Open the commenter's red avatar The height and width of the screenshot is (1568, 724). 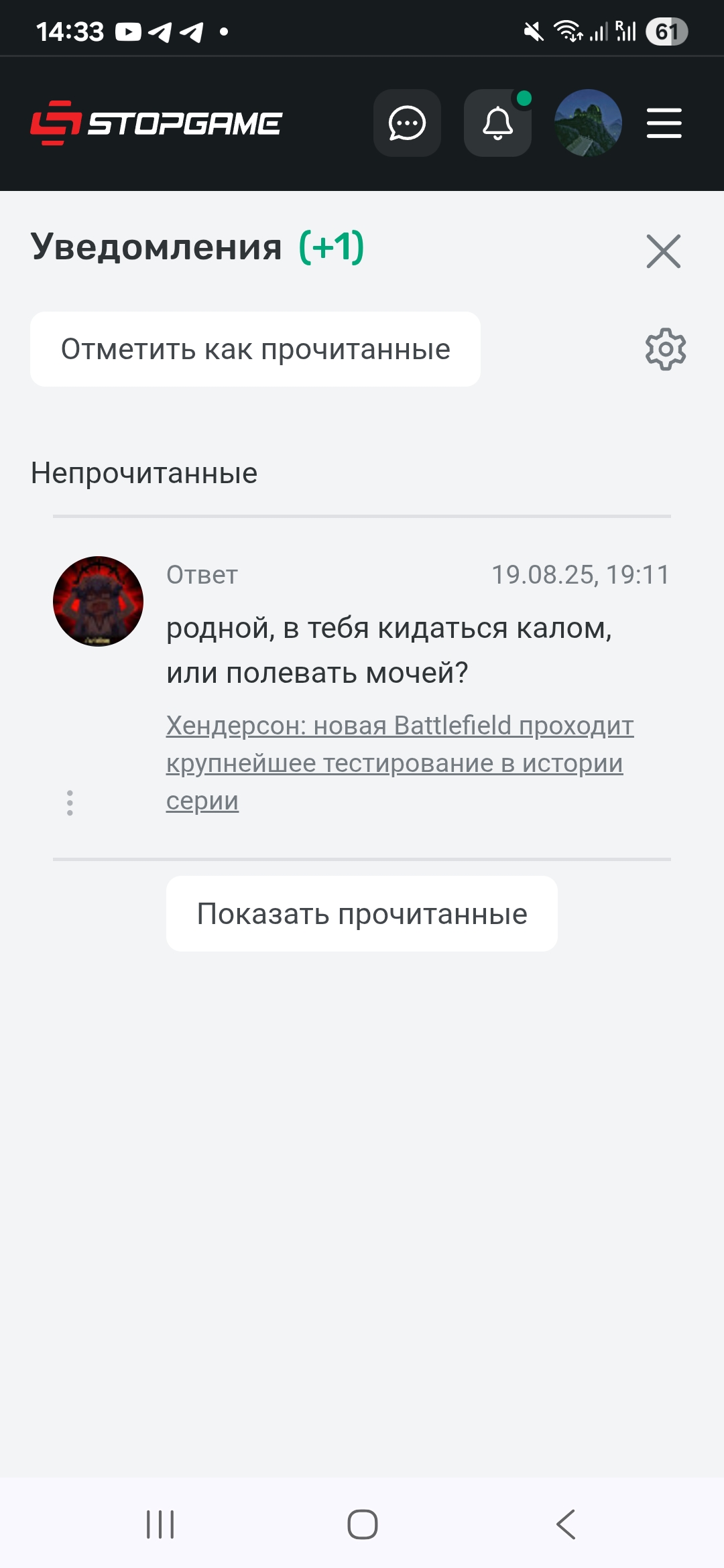click(x=98, y=601)
